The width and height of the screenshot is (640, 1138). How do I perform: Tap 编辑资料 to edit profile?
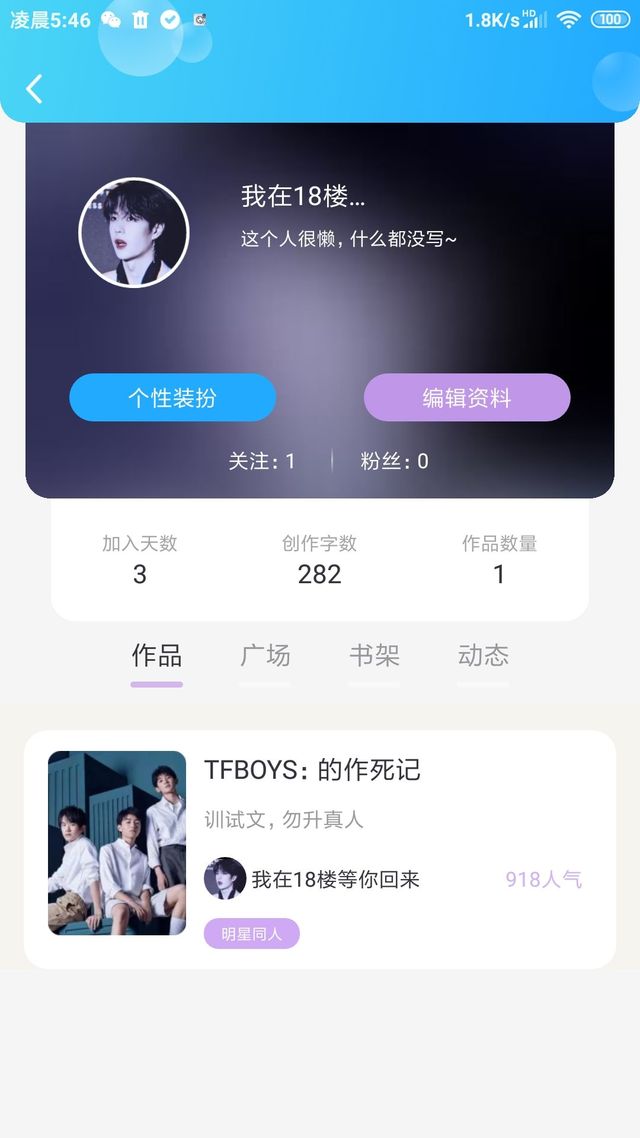point(466,398)
